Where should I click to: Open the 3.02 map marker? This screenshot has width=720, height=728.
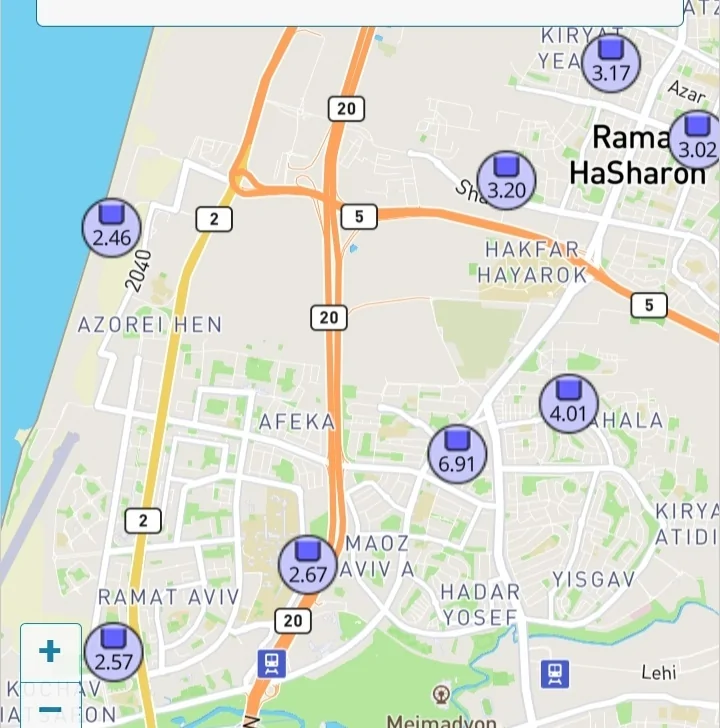(696, 140)
